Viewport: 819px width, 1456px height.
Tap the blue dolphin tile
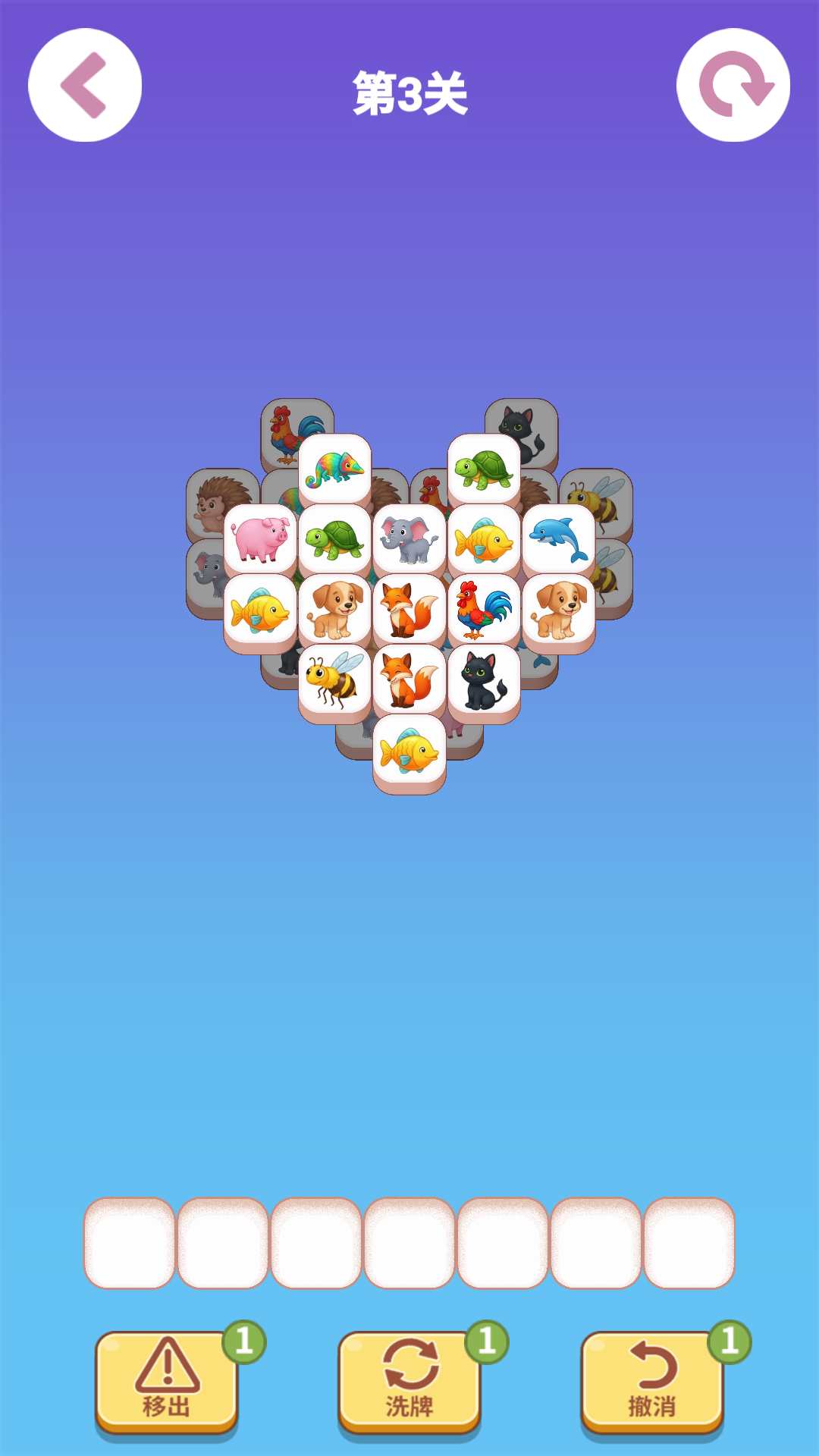point(559,538)
